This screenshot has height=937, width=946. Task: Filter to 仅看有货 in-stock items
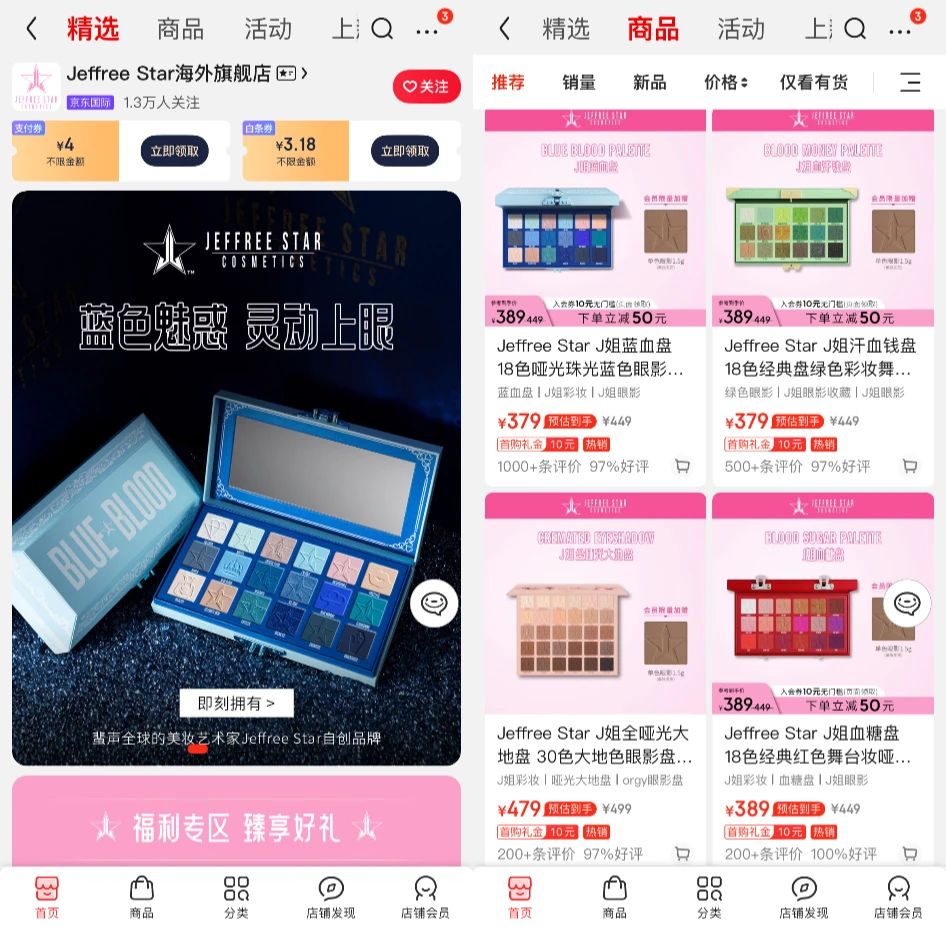(814, 82)
